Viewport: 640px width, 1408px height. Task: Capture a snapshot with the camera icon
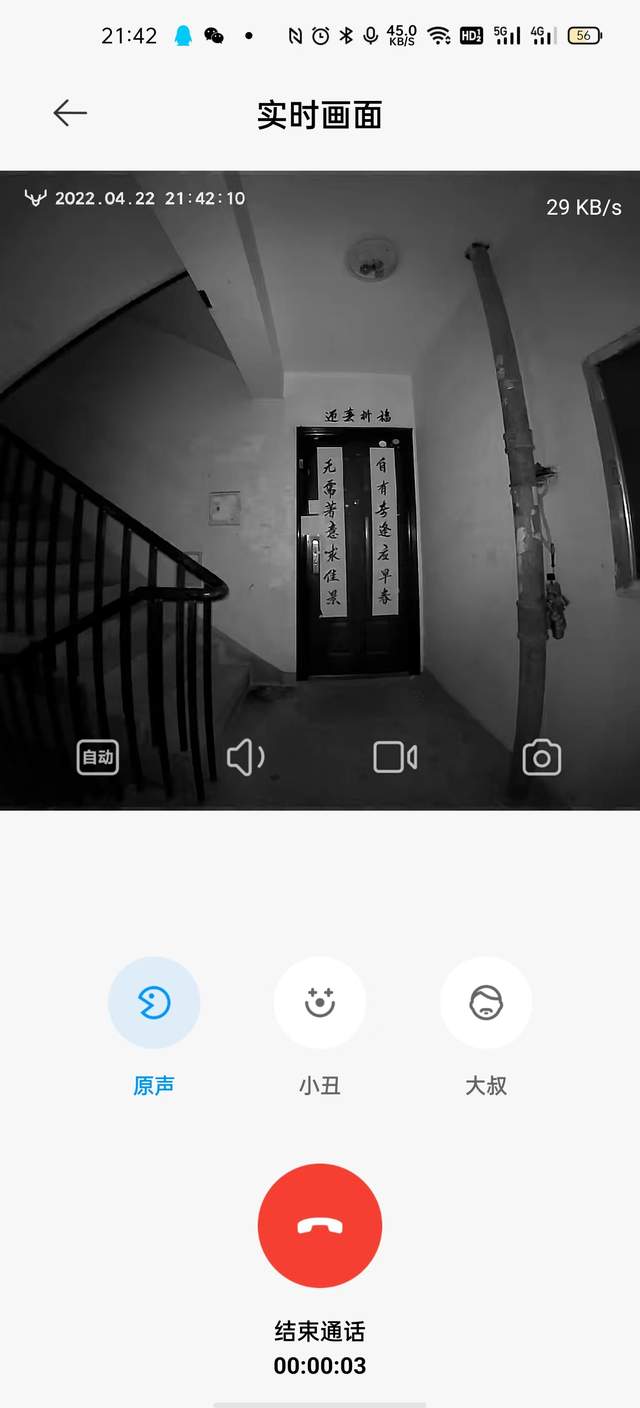(542, 758)
